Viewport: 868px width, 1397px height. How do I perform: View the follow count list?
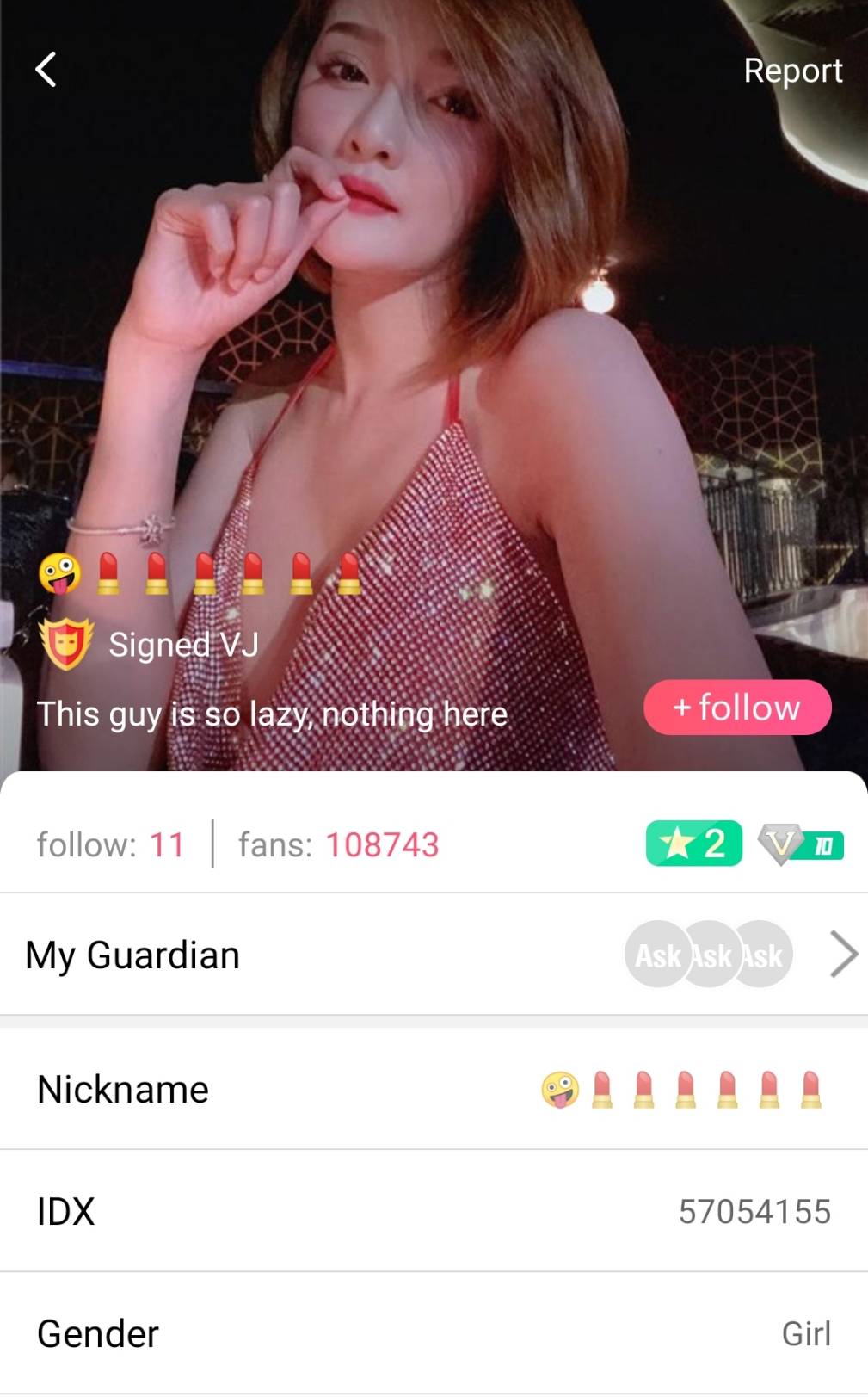111,844
